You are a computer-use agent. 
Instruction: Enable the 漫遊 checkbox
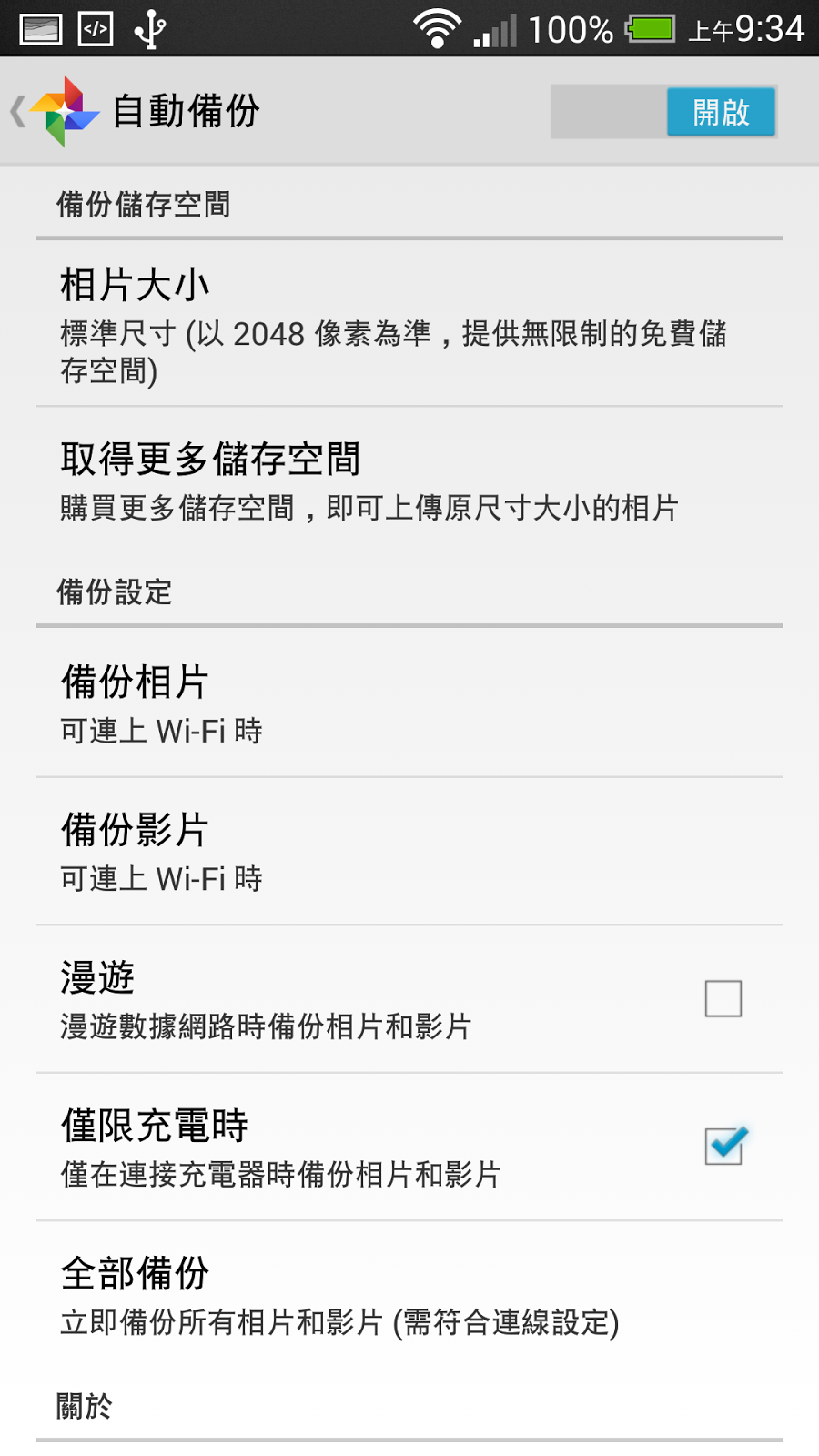coord(723,998)
